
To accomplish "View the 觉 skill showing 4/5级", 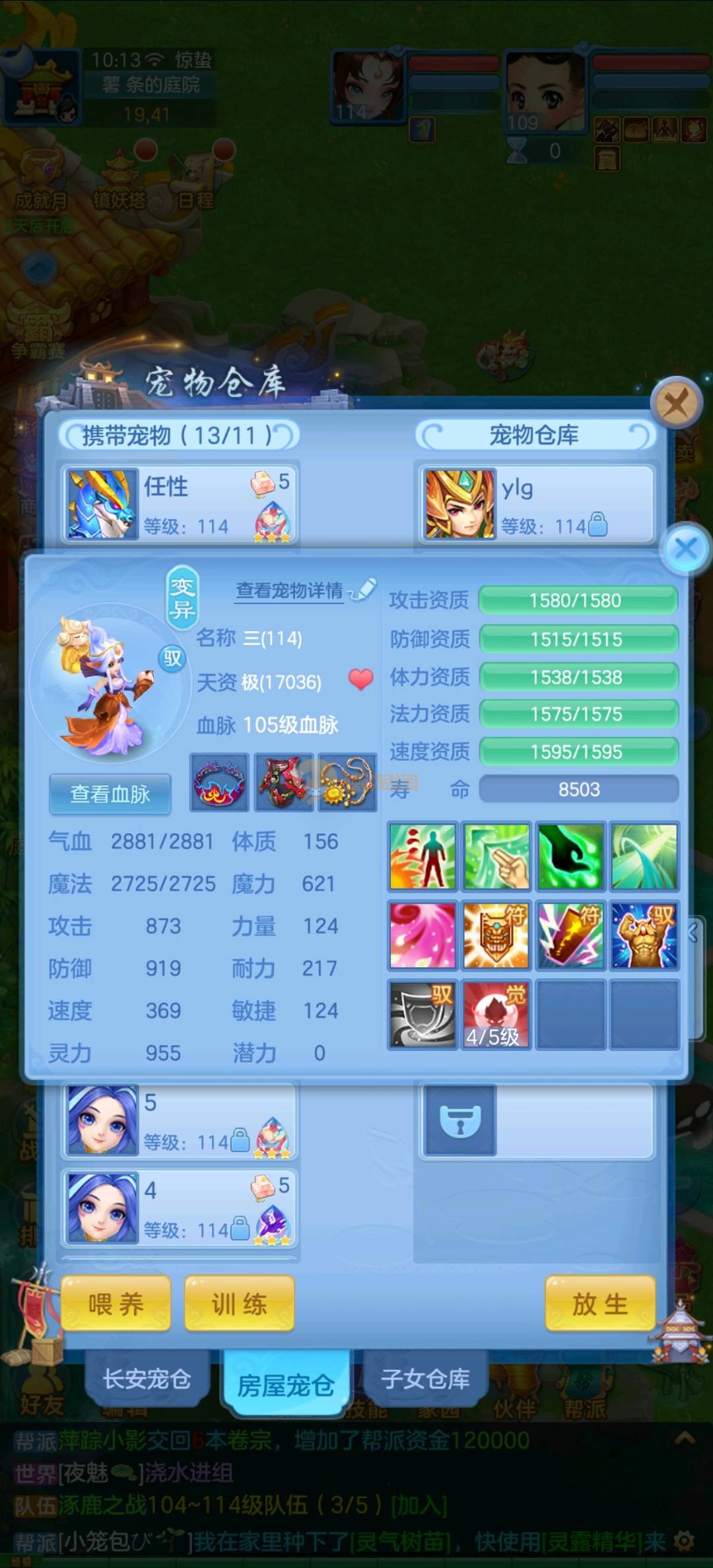I will (495, 1015).
